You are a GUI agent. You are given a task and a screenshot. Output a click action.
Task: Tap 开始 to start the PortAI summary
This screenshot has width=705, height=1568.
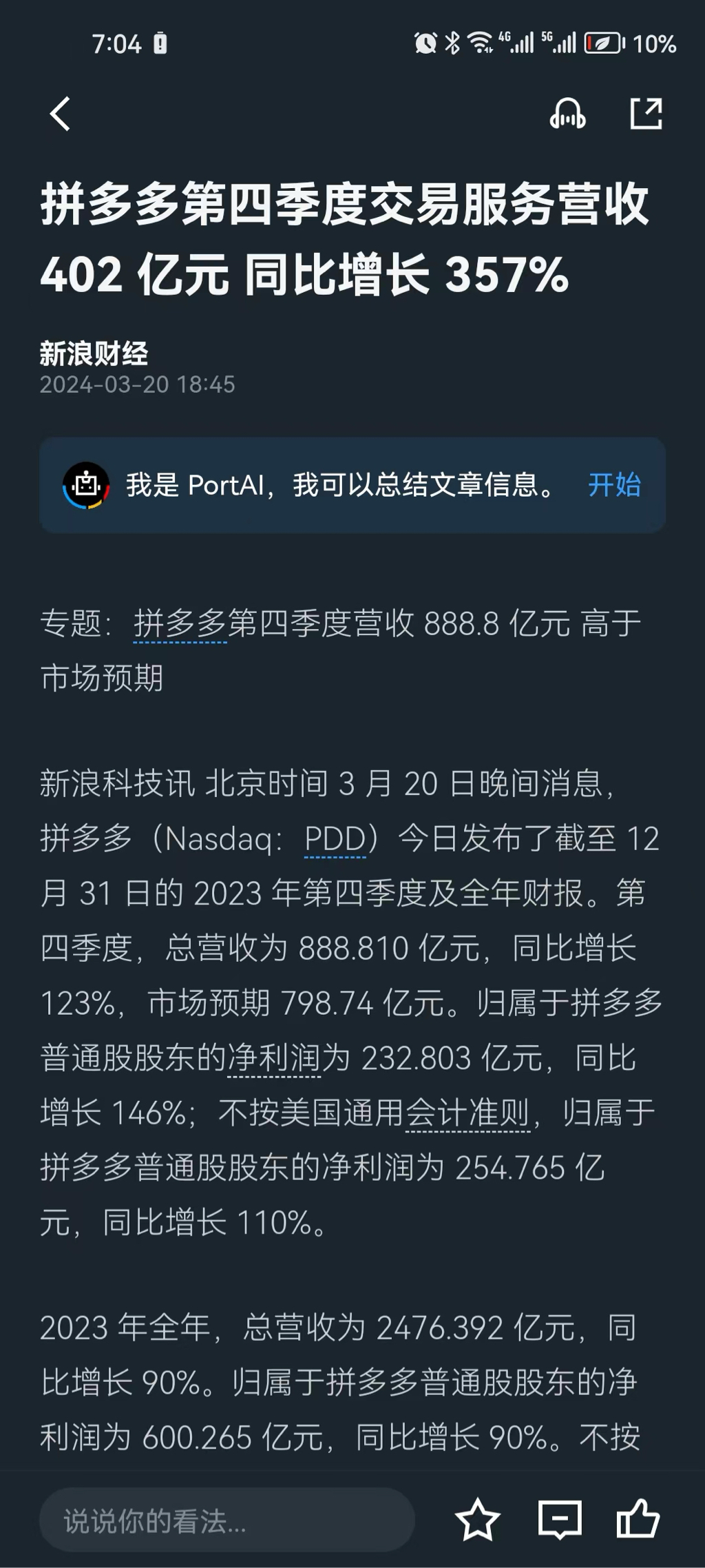614,485
